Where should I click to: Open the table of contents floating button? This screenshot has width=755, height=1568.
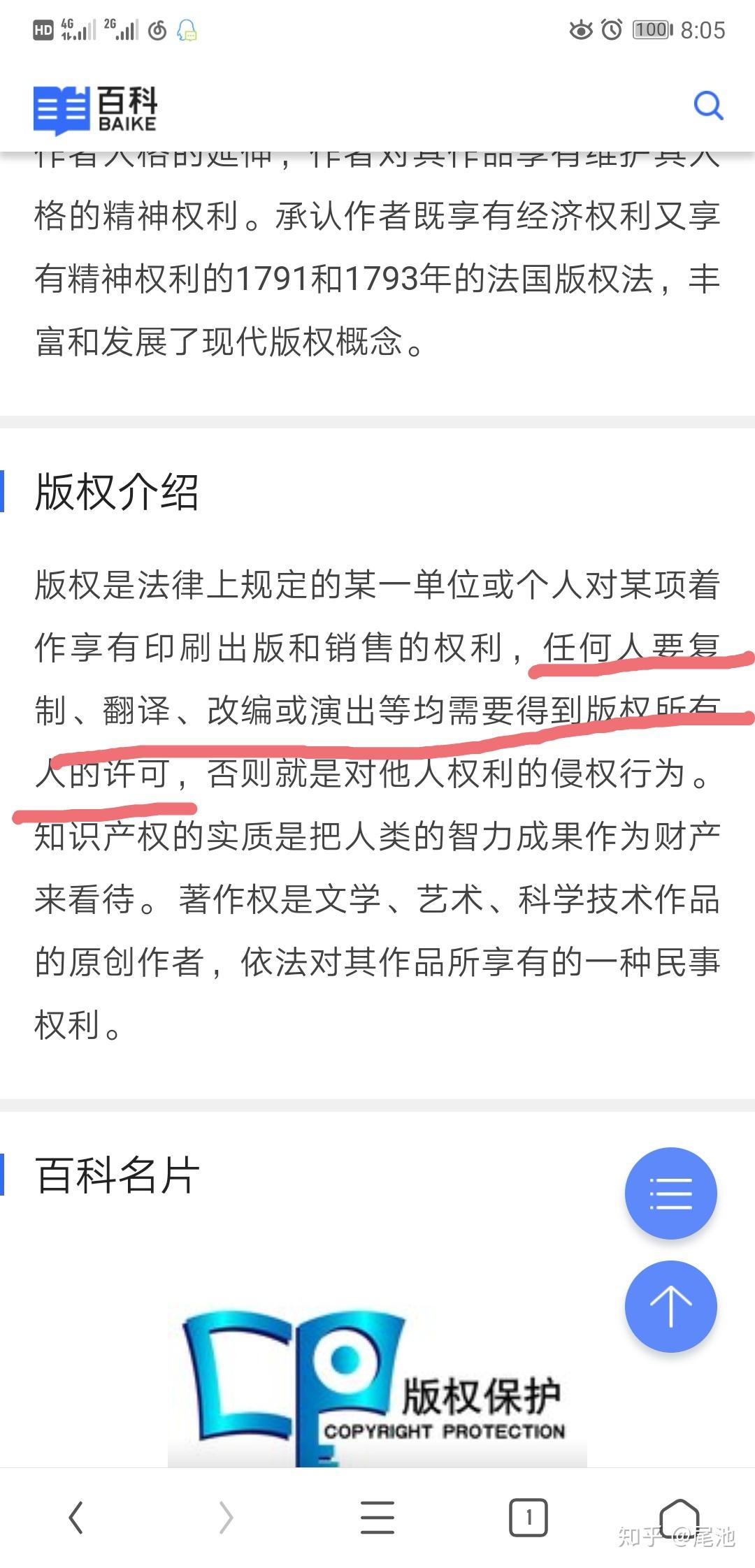coord(670,1193)
